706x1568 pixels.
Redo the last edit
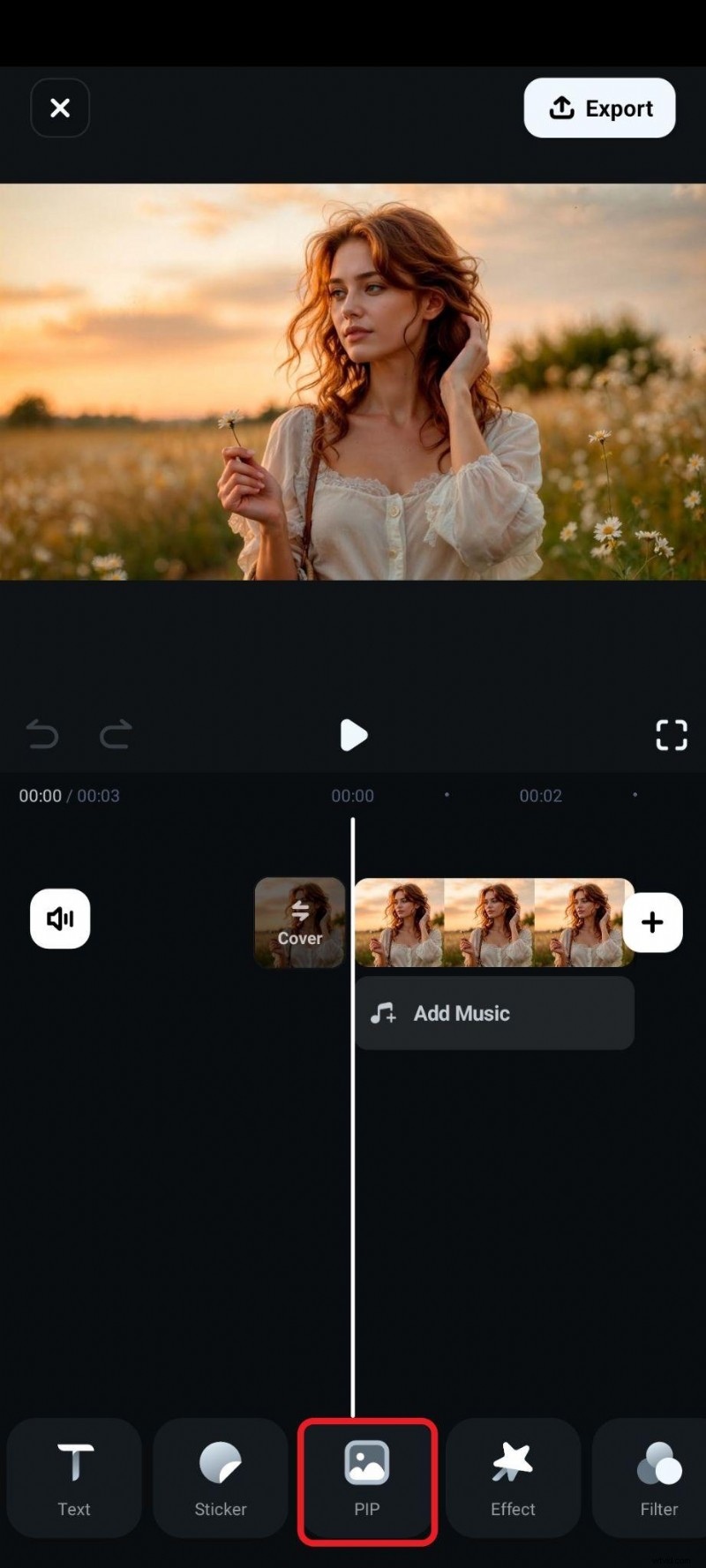point(116,734)
